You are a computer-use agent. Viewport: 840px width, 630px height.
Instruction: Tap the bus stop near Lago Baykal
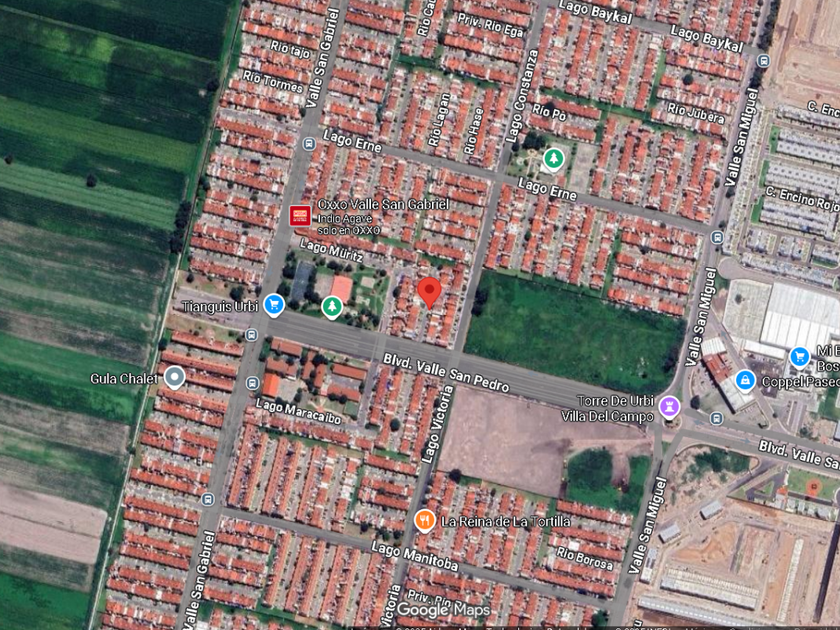click(x=764, y=61)
